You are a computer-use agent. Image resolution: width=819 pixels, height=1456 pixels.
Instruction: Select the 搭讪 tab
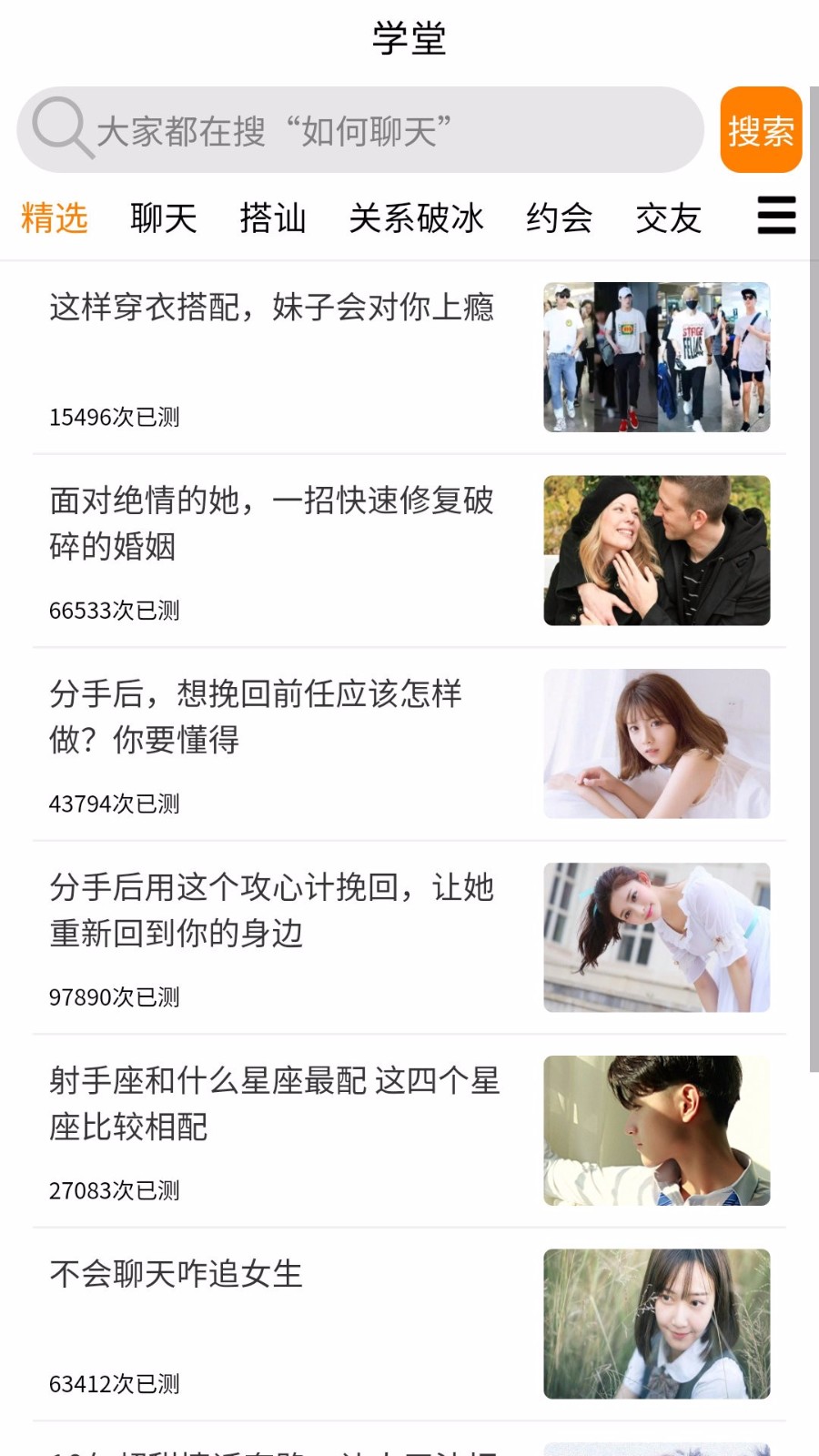(x=274, y=217)
